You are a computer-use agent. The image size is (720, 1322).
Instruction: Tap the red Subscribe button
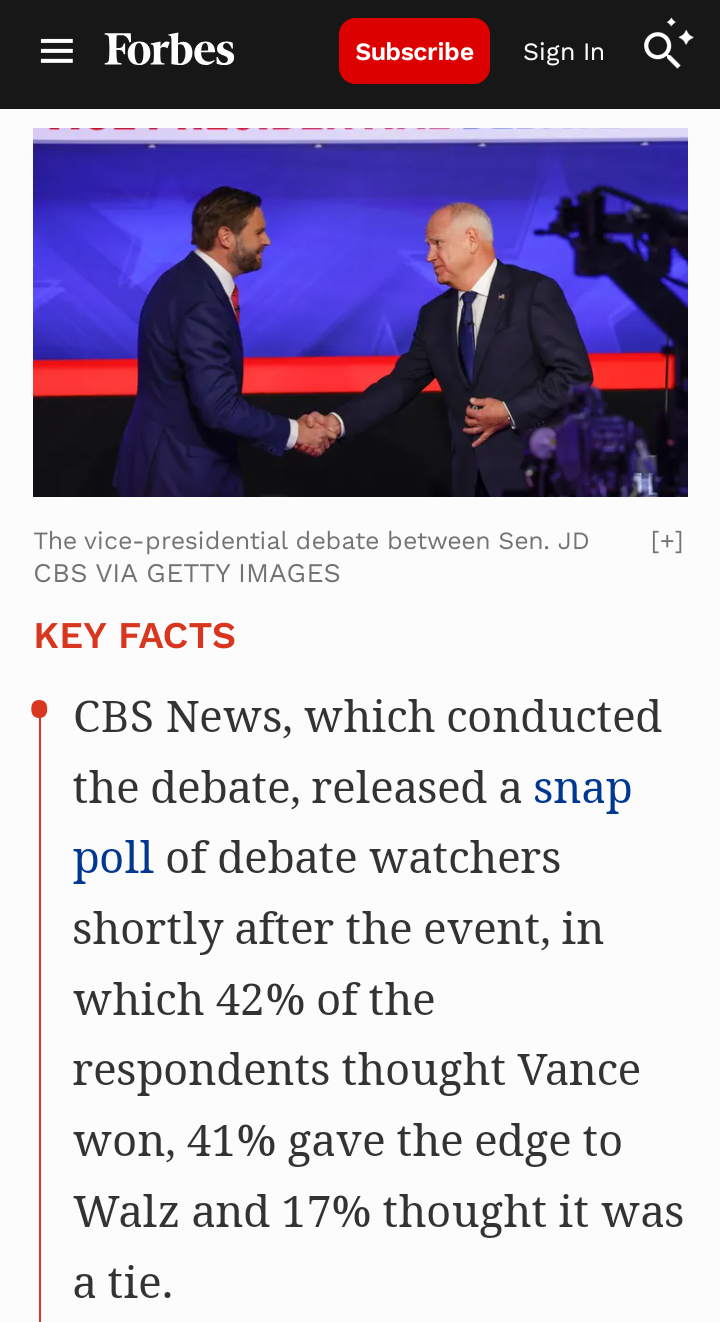point(414,51)
